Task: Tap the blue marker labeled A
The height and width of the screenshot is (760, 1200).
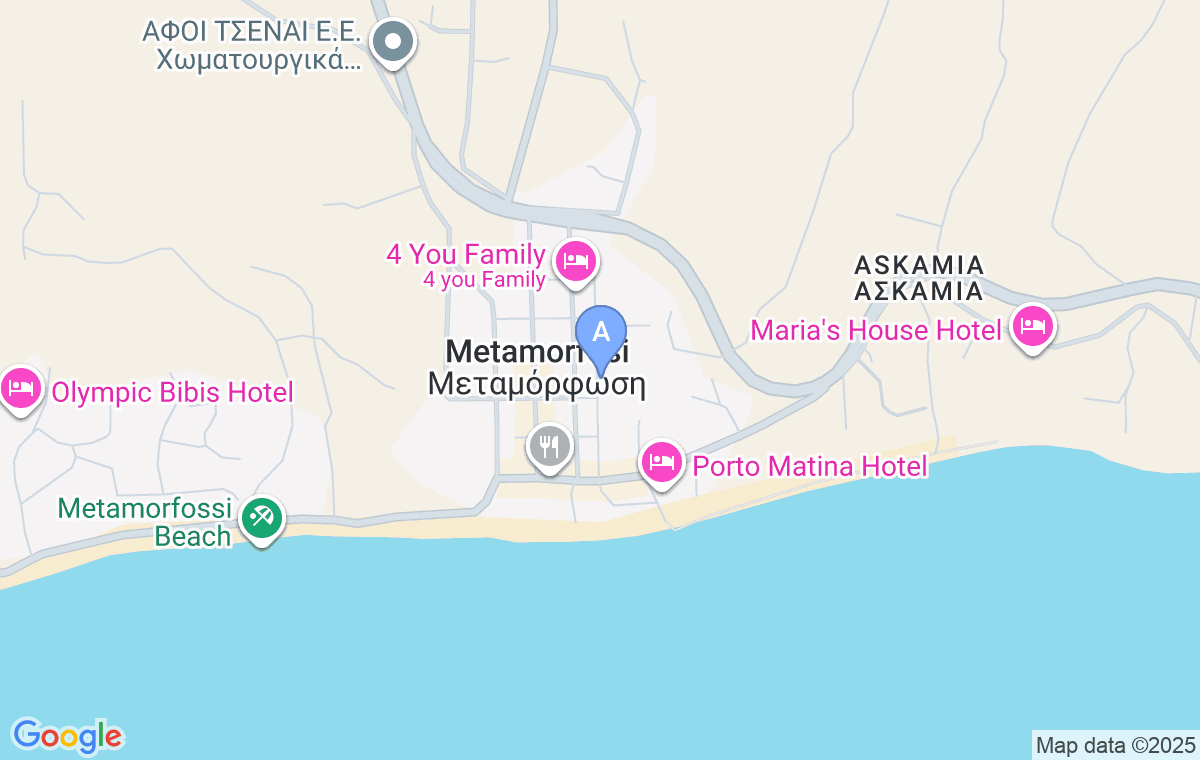Action: coord(601,333)
